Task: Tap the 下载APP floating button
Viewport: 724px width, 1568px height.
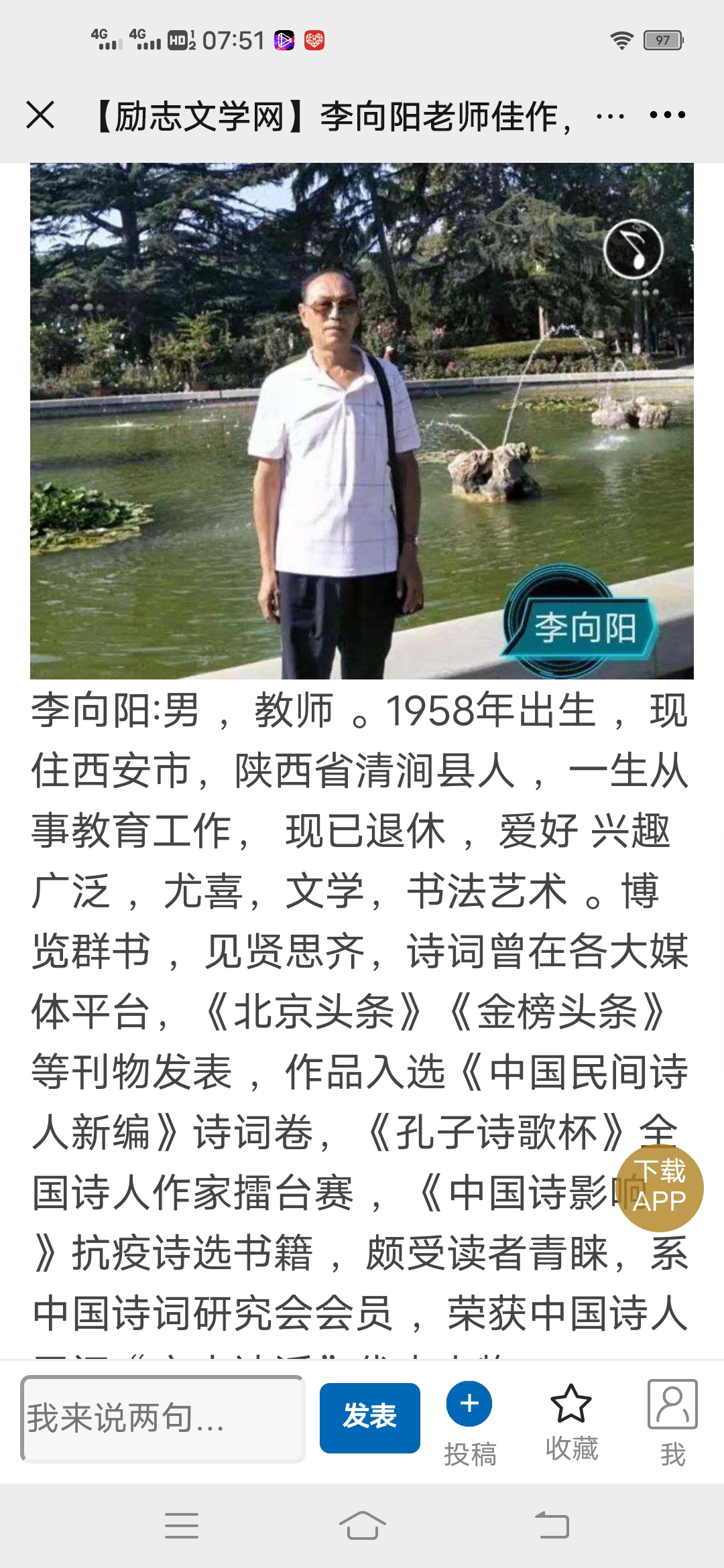Action: coord(660,1187)
